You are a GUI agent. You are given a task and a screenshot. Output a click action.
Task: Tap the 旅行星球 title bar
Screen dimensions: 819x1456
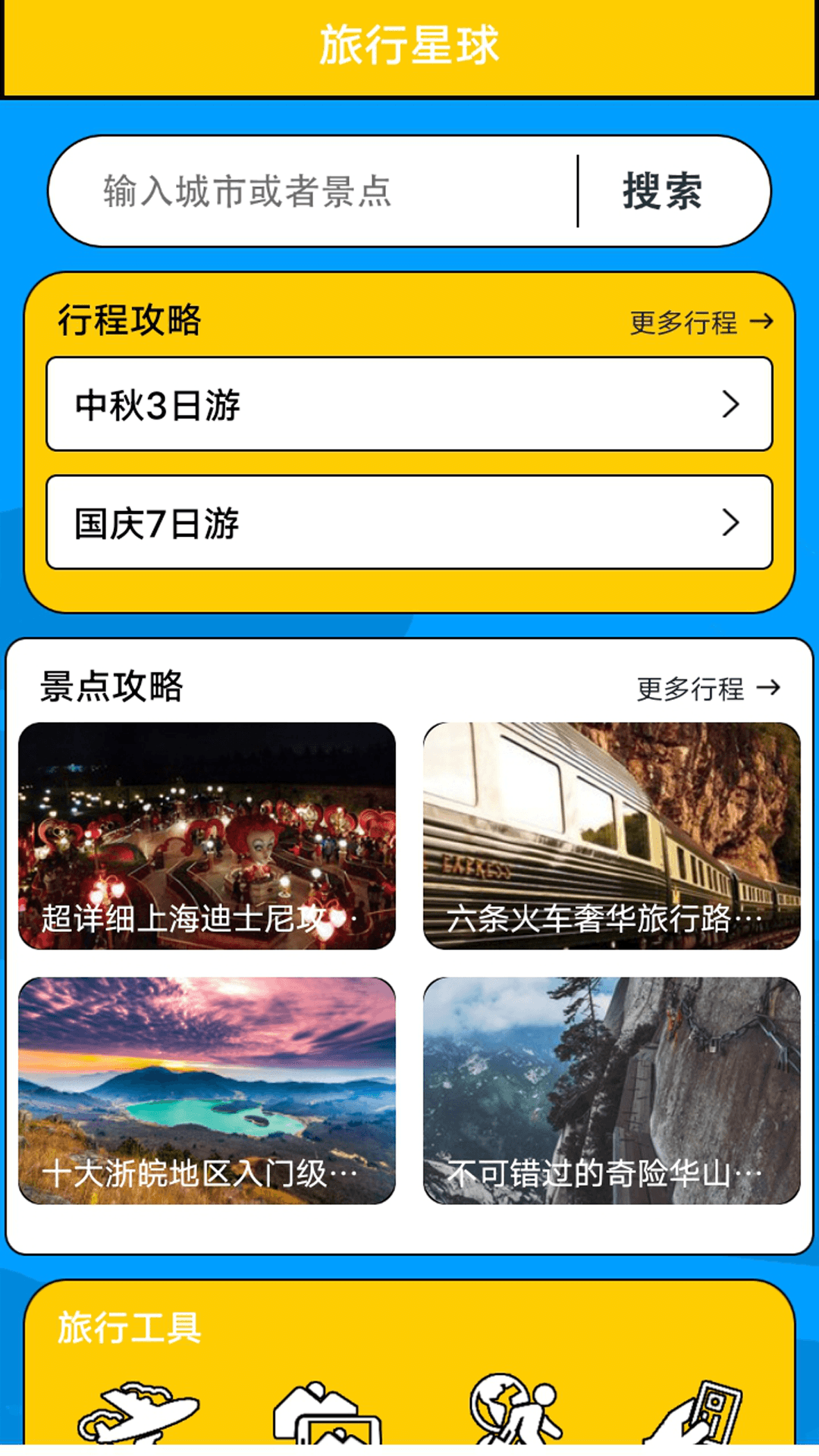pos(409,43)
